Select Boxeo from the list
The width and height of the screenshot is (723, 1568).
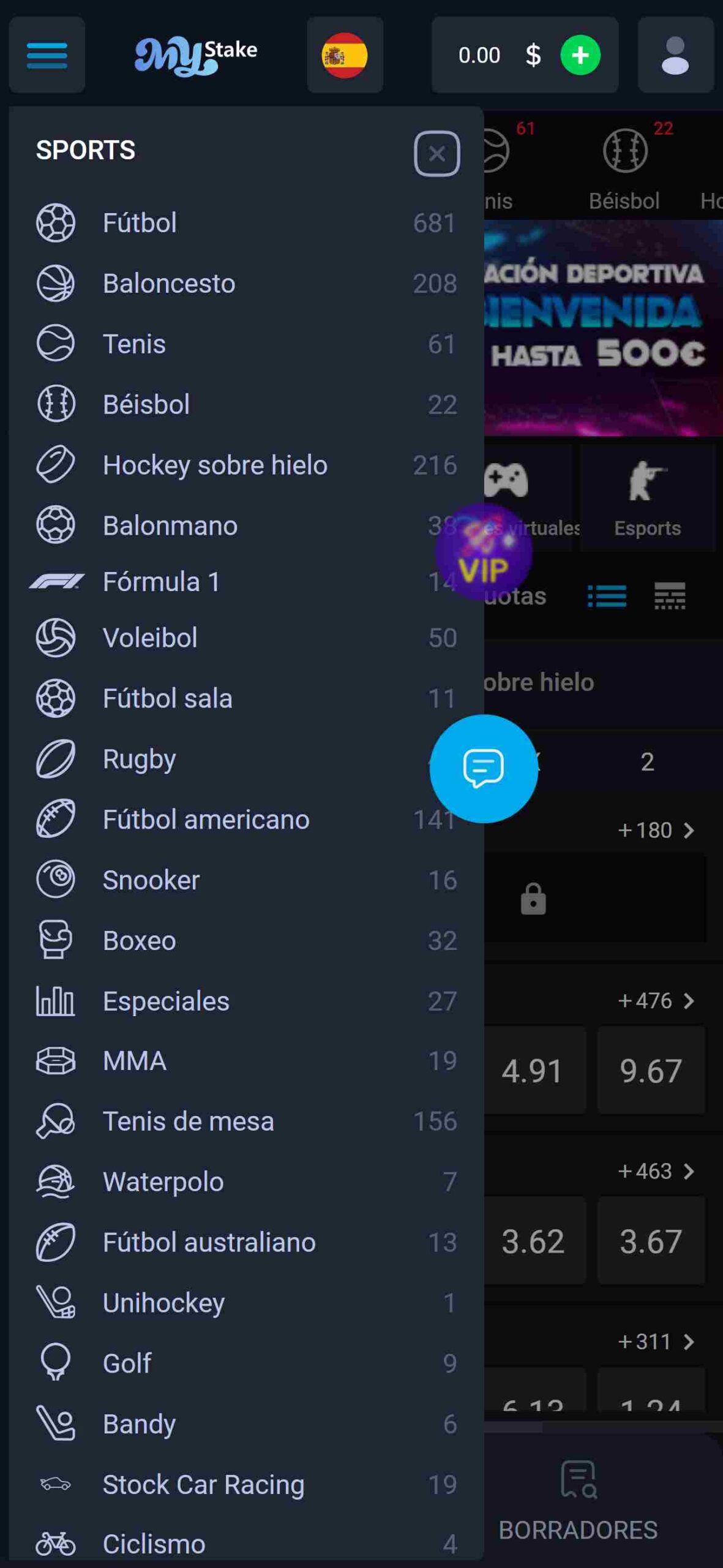click(139, 941)
